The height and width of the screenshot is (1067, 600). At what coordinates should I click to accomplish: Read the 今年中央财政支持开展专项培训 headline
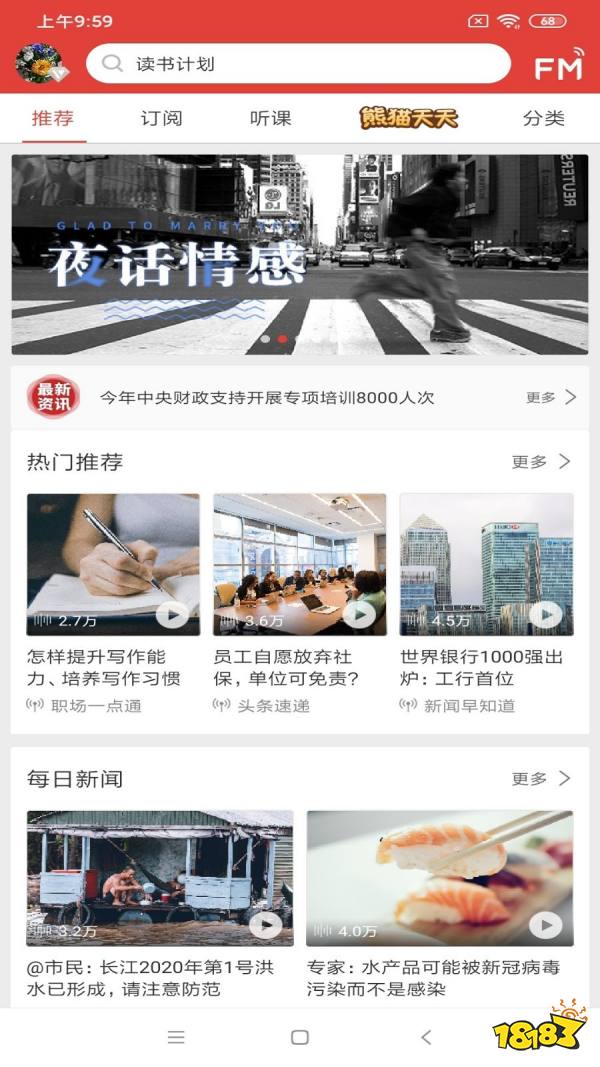(x=267, y=397)
